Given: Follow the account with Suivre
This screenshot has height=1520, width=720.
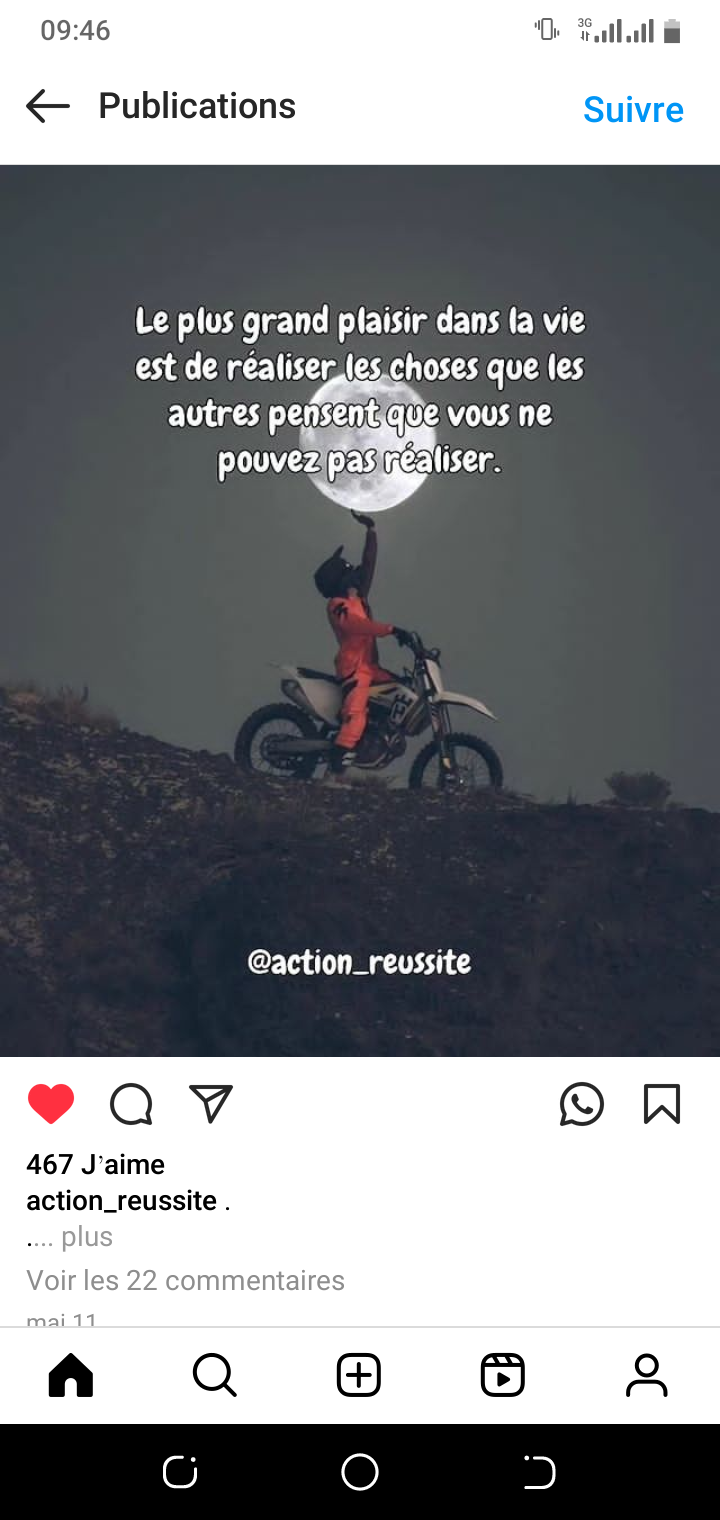Looking at the screenshot, I should point(633,109).
